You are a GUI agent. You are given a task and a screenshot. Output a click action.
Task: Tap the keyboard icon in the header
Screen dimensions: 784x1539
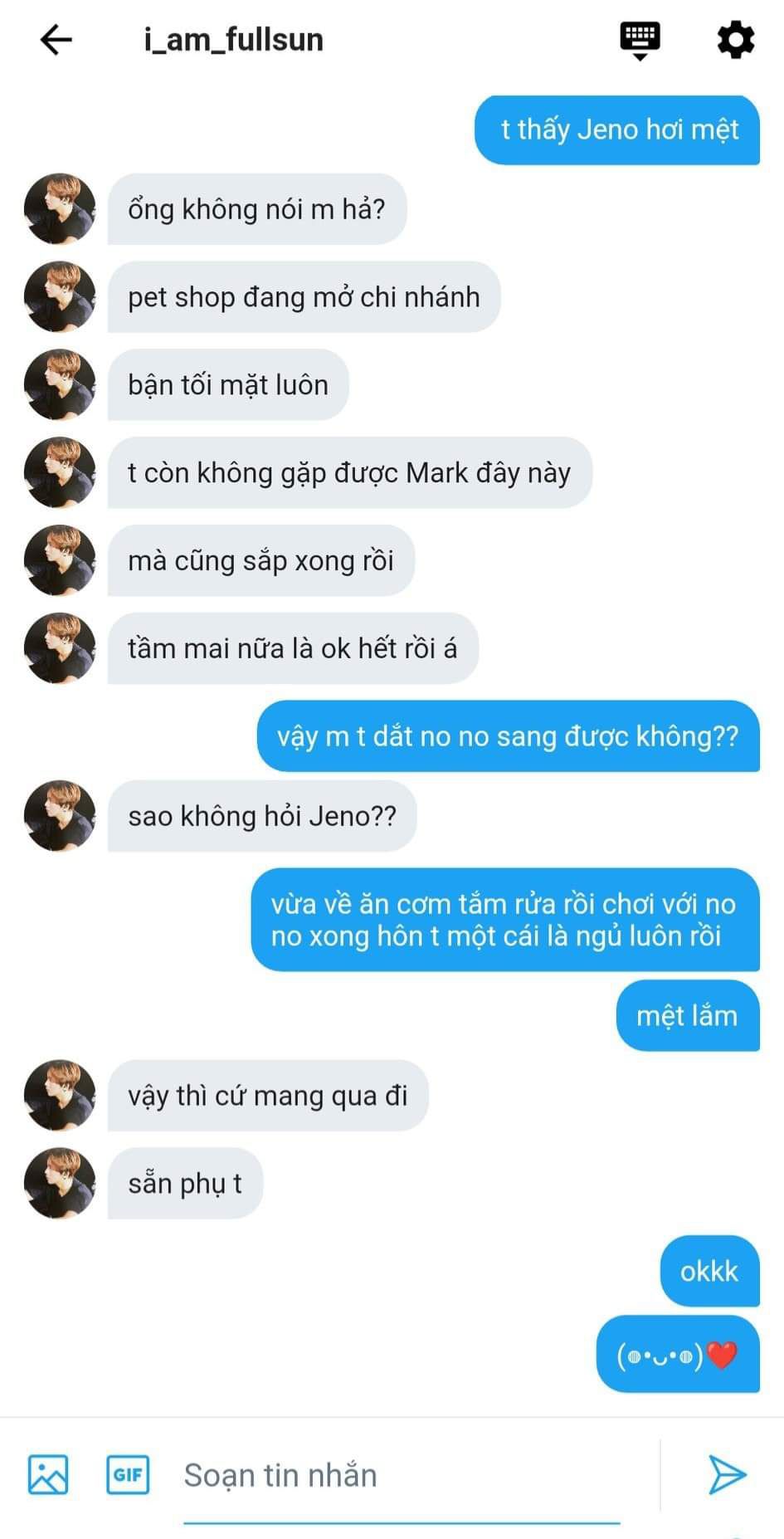click(640, 41)
